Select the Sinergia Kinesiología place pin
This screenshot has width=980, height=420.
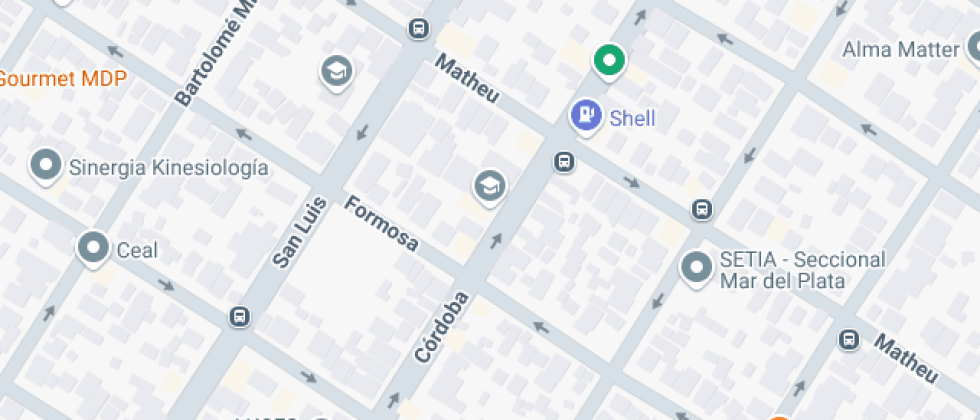click(x=46, y=166)
